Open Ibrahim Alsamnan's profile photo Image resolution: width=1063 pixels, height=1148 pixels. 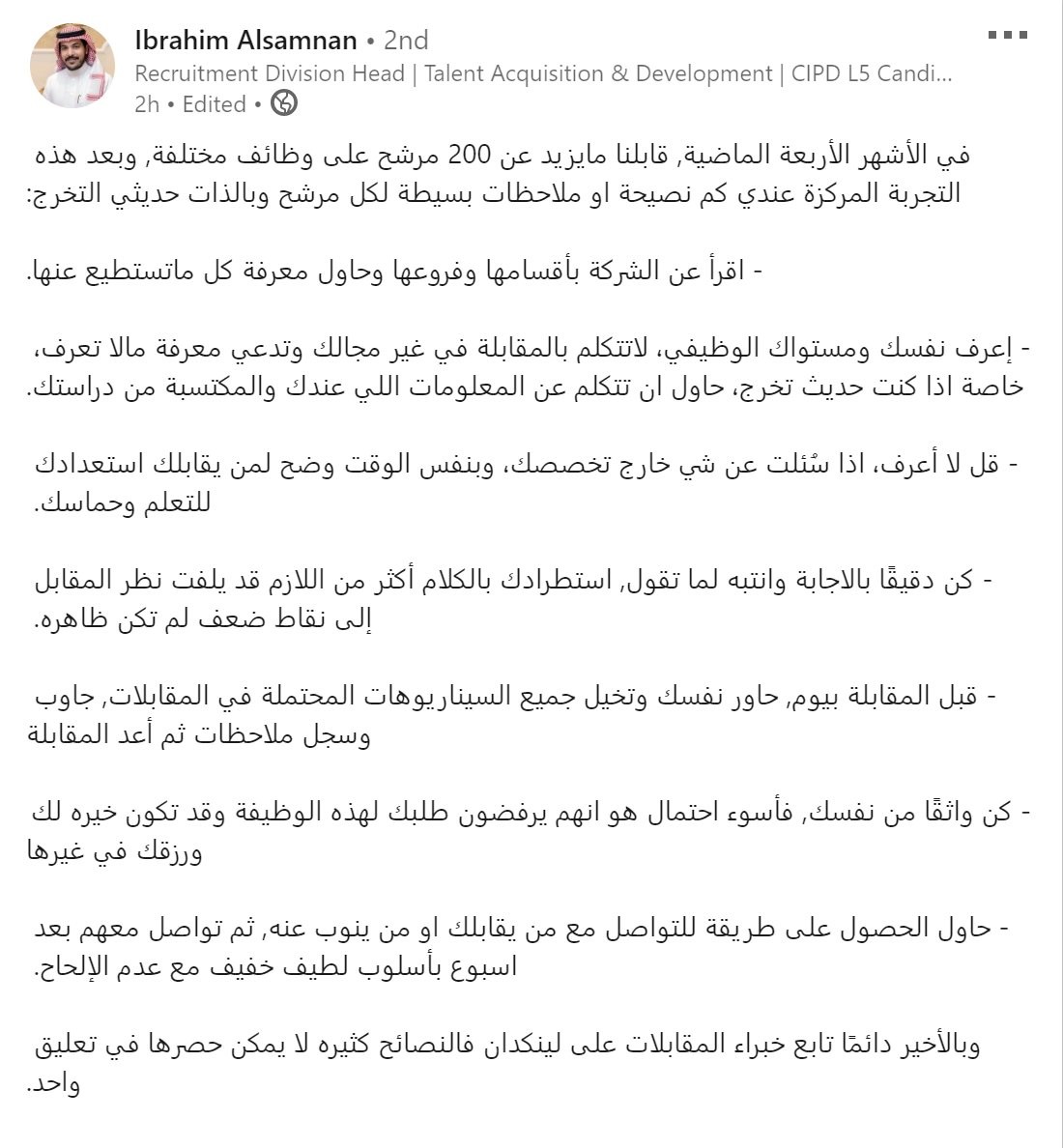click(x=72, y=67)
